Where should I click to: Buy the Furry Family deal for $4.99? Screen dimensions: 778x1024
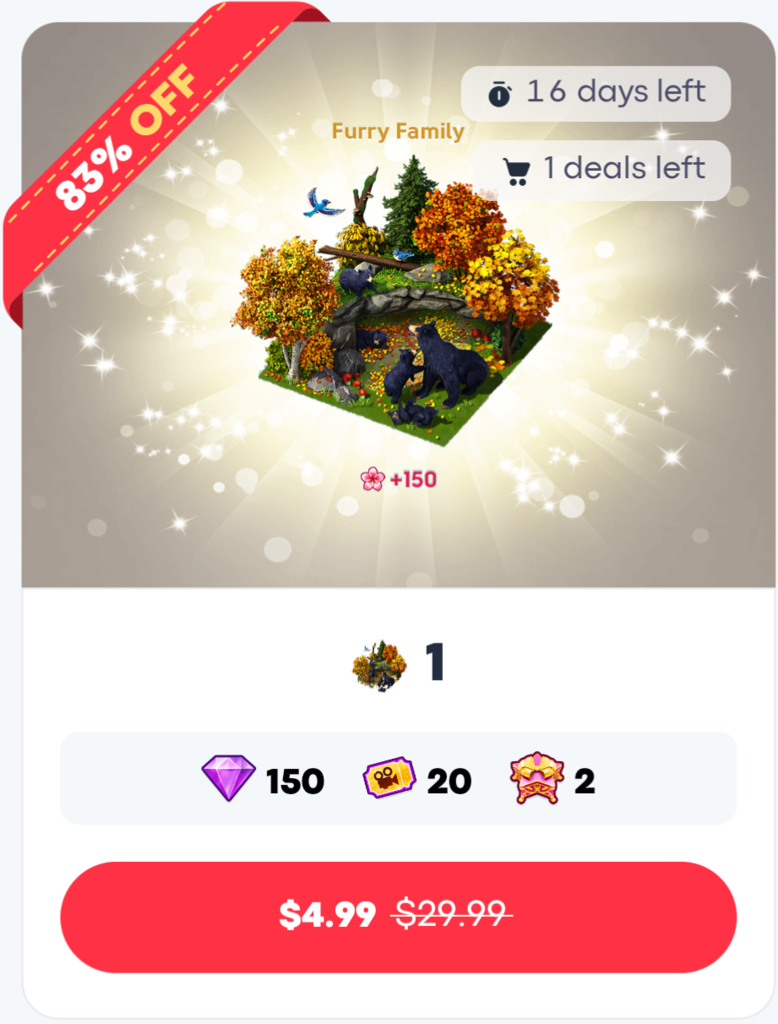coord(398,916)
